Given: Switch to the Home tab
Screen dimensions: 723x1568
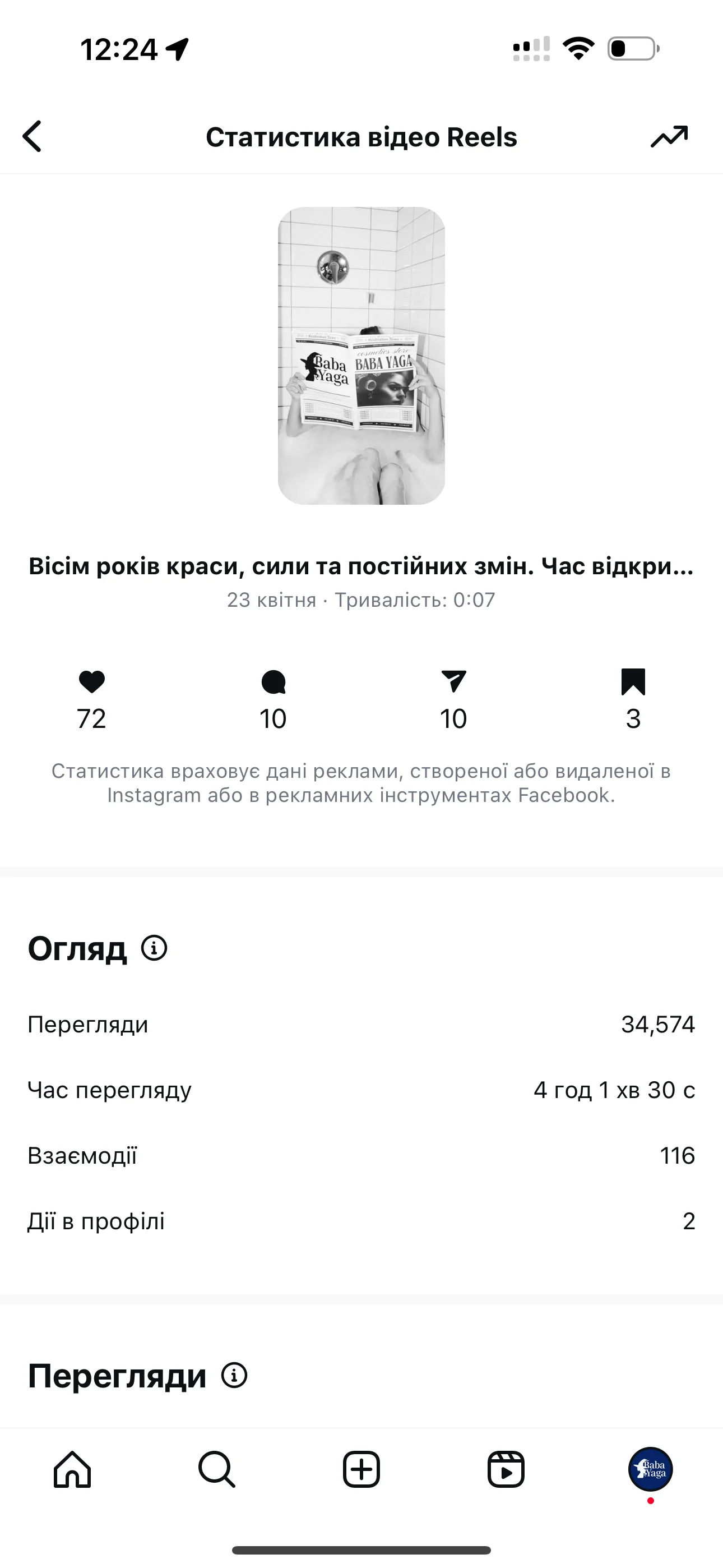Looking at the screenshot, I should pyautogui.click(x=72, y=1469).
